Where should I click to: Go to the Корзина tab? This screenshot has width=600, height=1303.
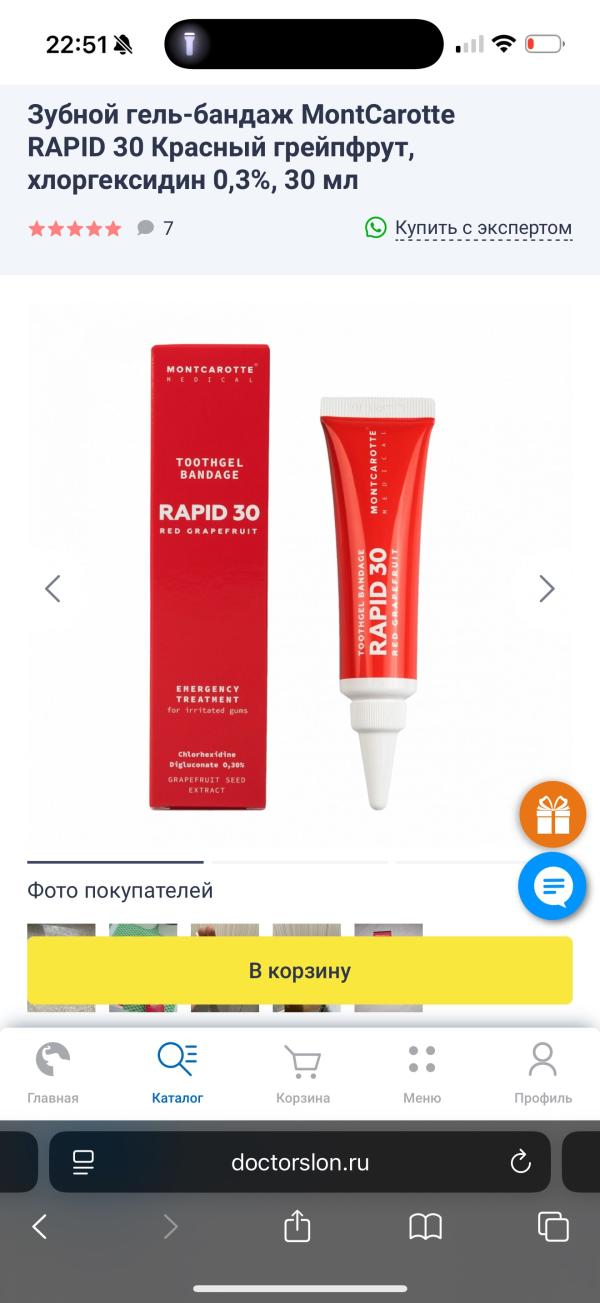302,1073
